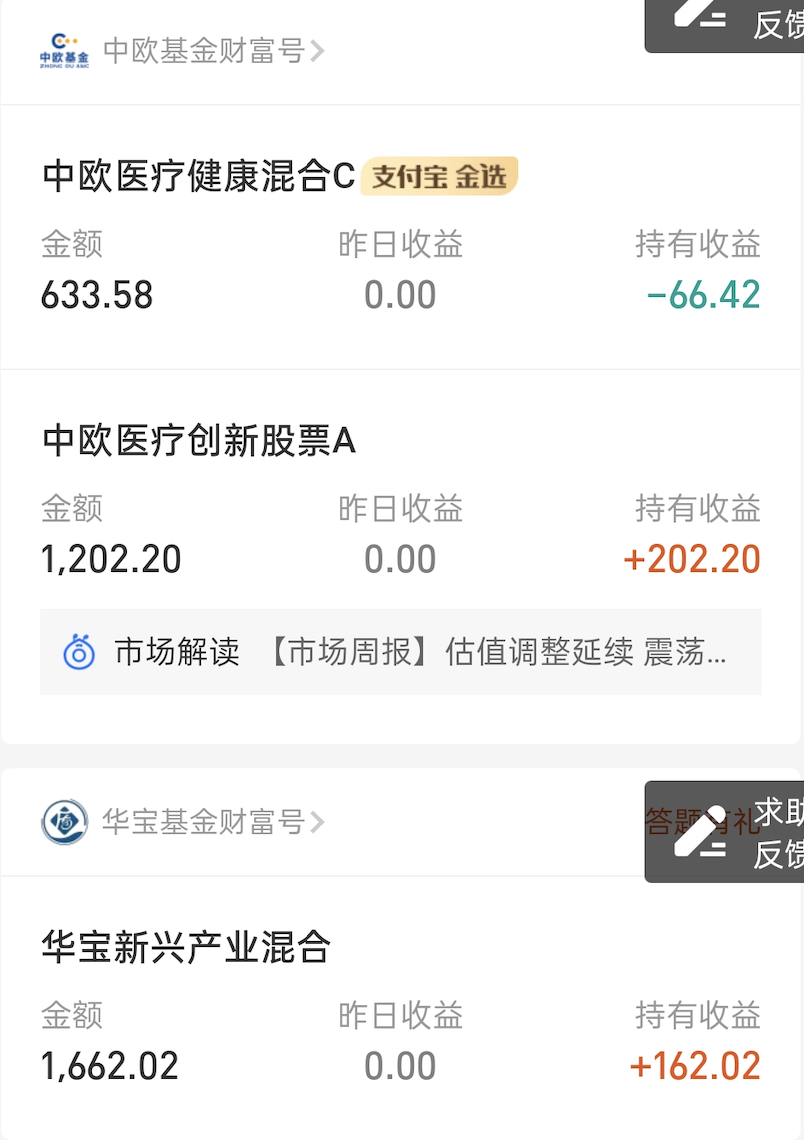Image resolution: width=804 pixels, height=1140 pixels.
Task: Click the 支付宝金选 badge
Action: click(440, 176)
